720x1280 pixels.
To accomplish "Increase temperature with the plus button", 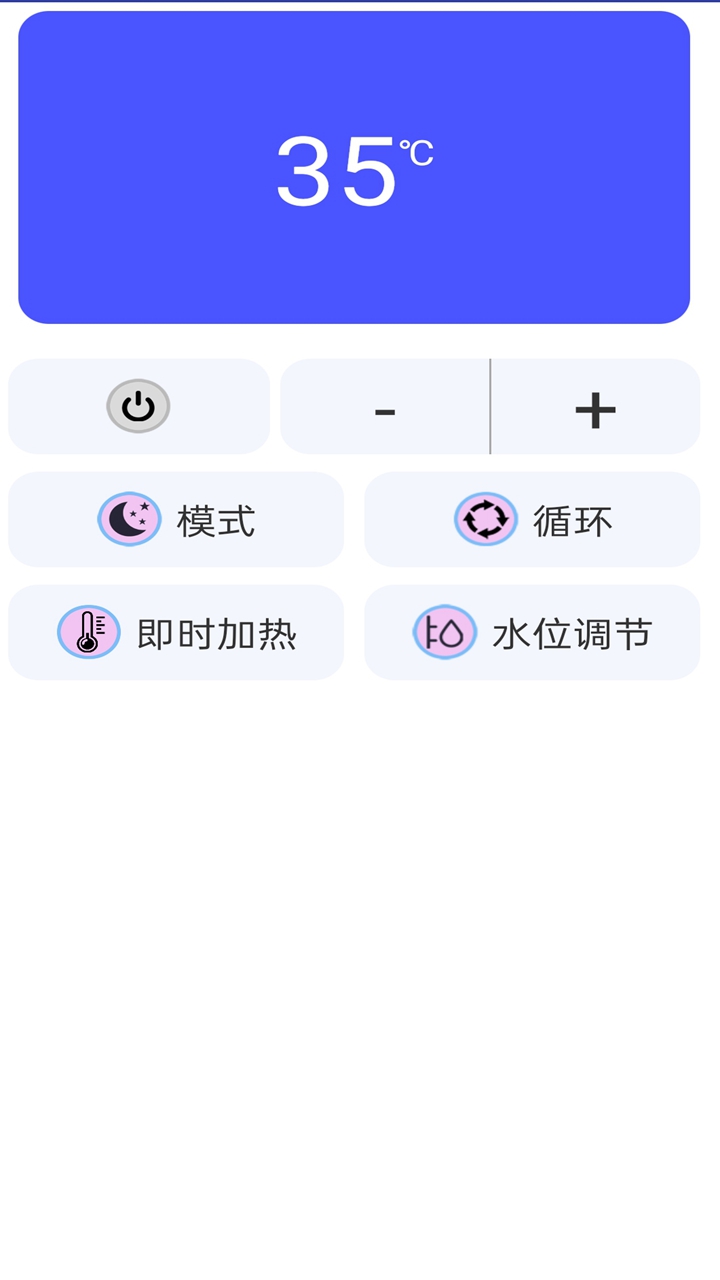I will [595, 408].
